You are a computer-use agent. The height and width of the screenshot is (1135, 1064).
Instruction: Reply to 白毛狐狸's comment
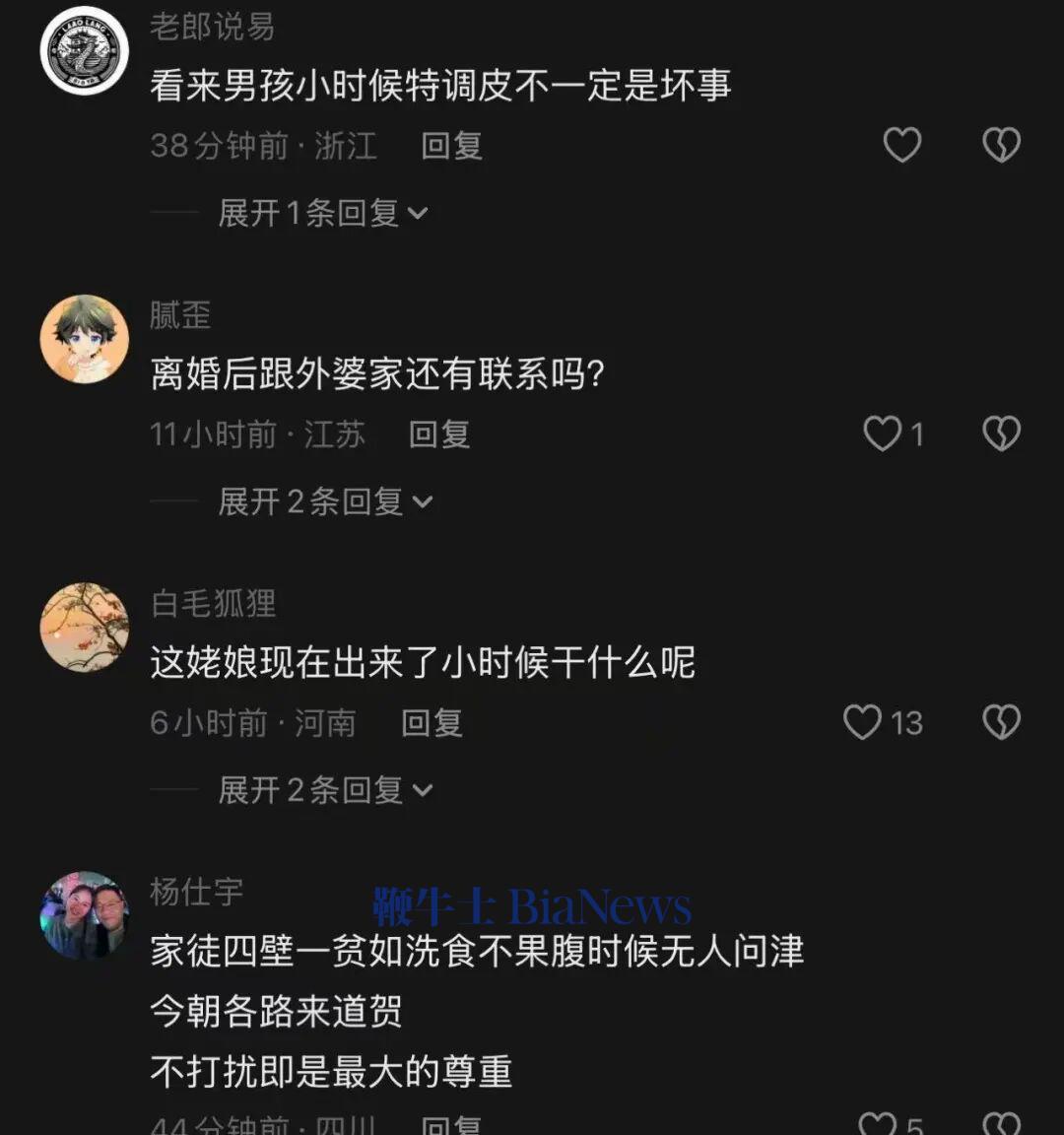point(432,723)
